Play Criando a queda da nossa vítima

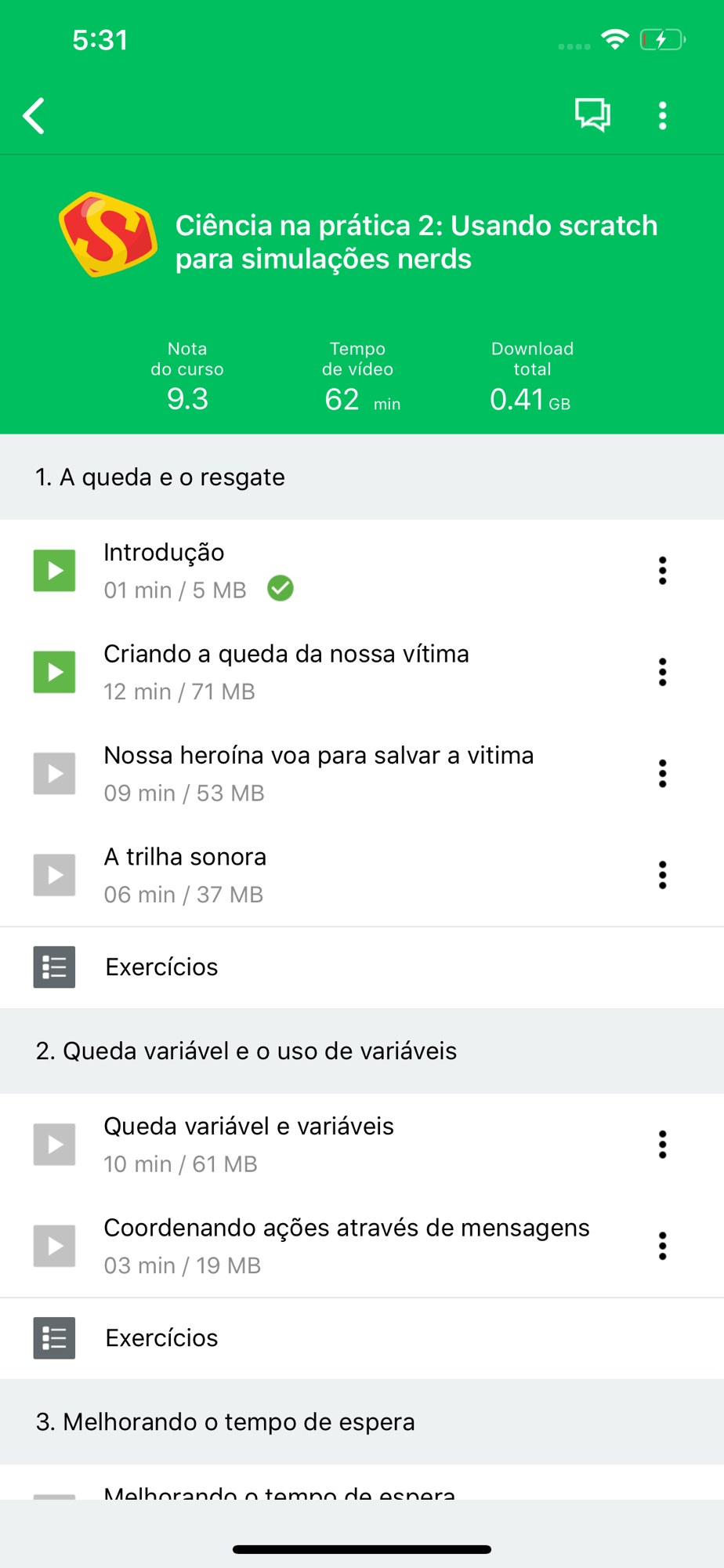(x=54, y=672)
